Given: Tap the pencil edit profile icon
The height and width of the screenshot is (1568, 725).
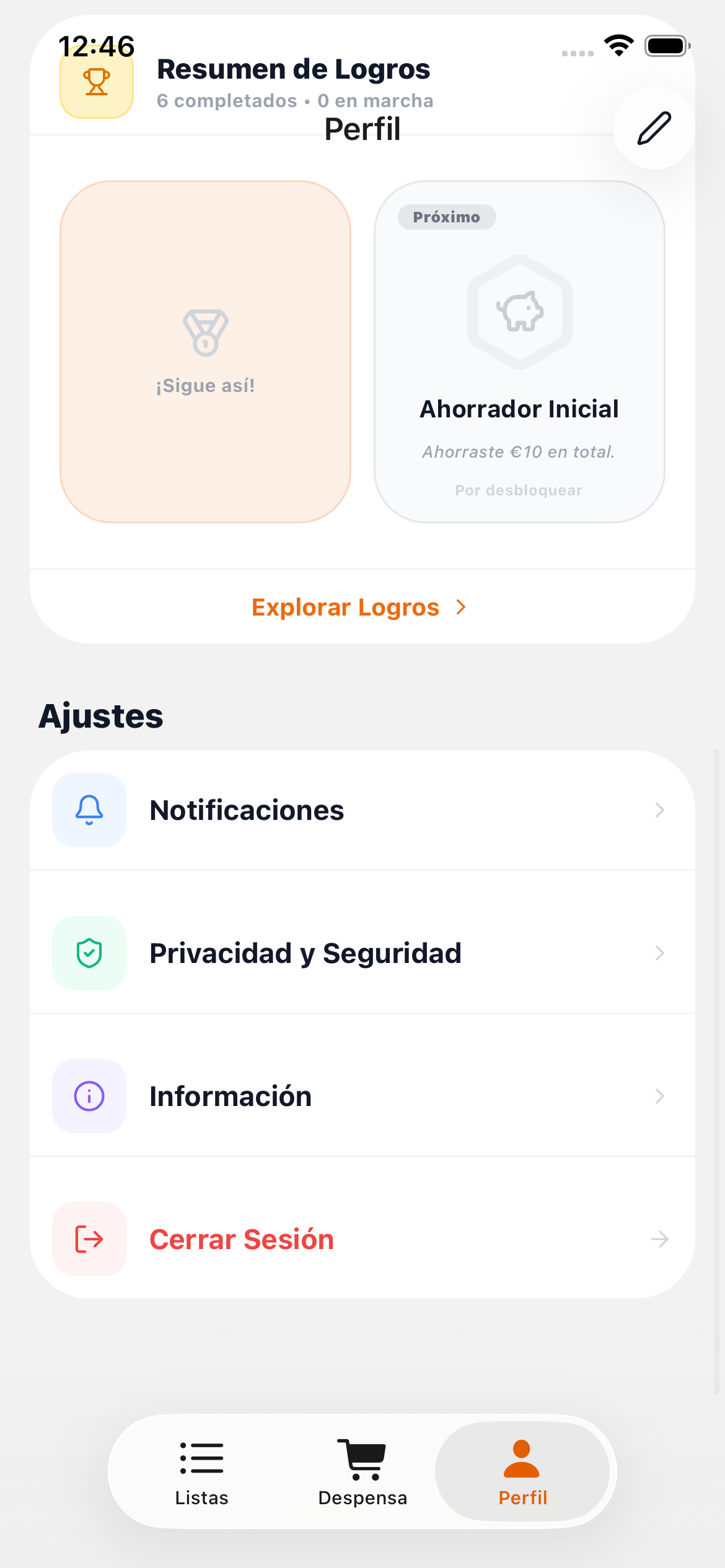Looking at the screenshot, I should [x=654, y=128].
